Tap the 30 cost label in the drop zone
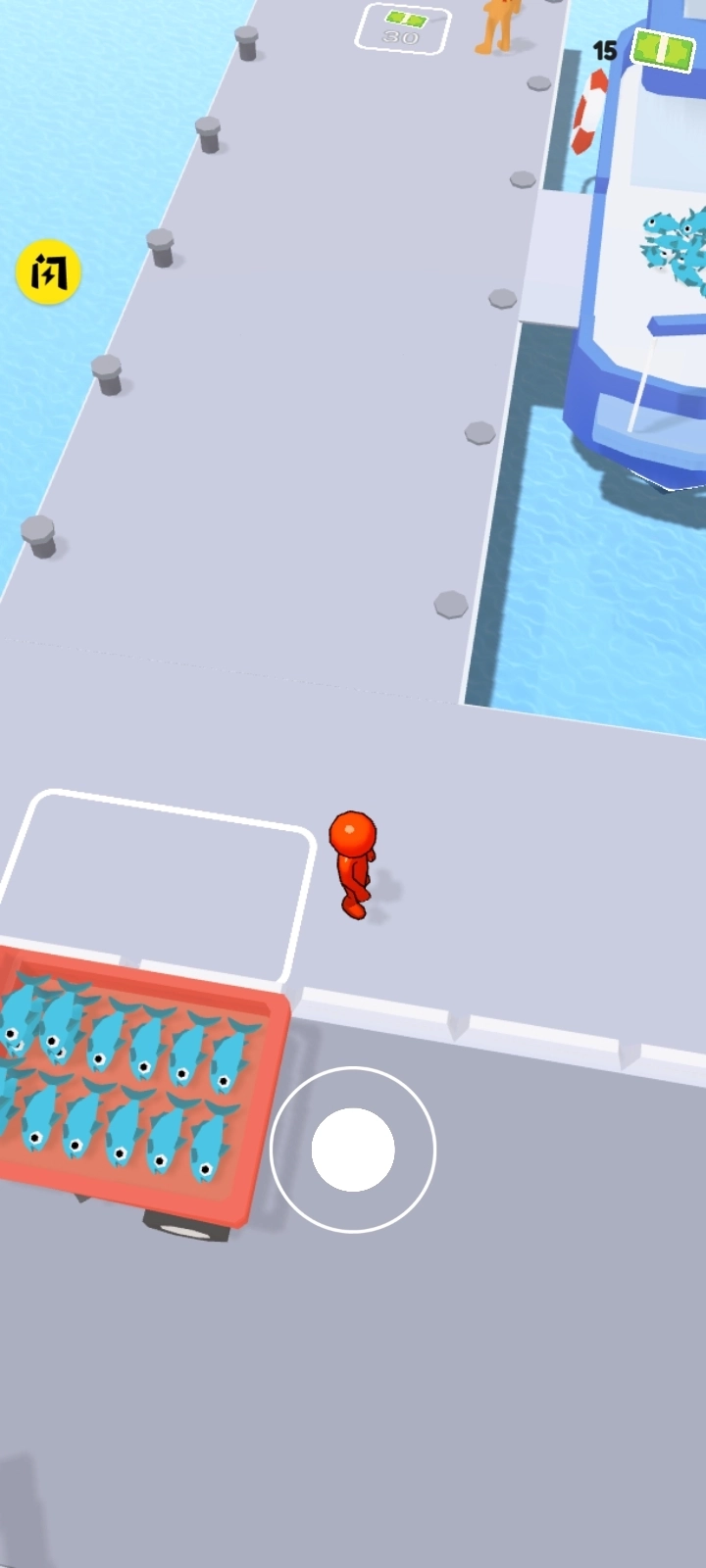Screen dimensions: 706x1568 [x=400, y=35]
